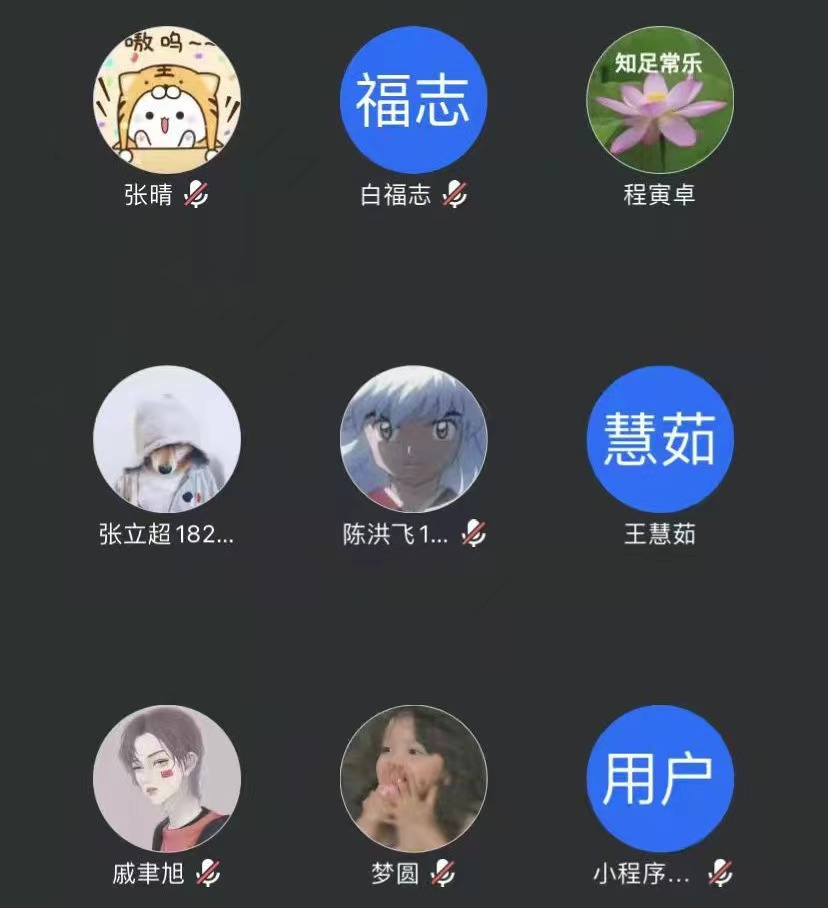Tap participant 戚聿旭's avatar
This screenshot has width=828, height=908.
(x=166, y=778)
